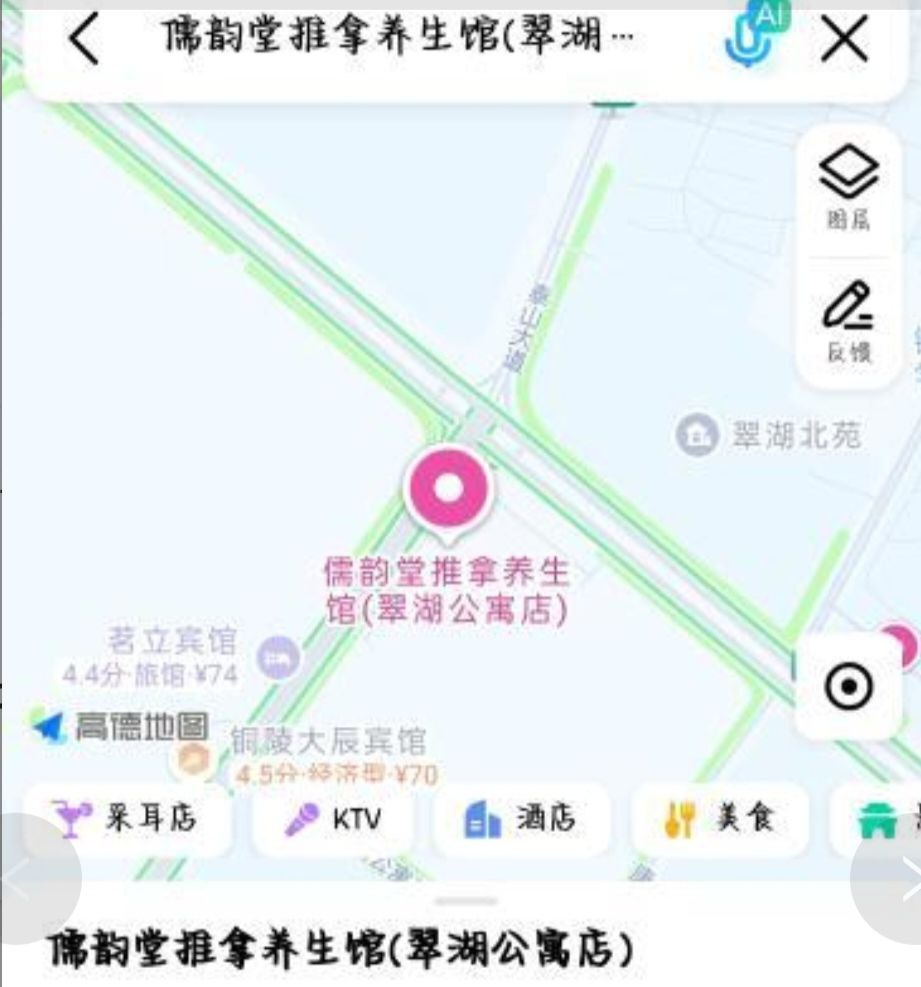
Task: Tap the AI badge on the microphone
Action: (771, 18)
